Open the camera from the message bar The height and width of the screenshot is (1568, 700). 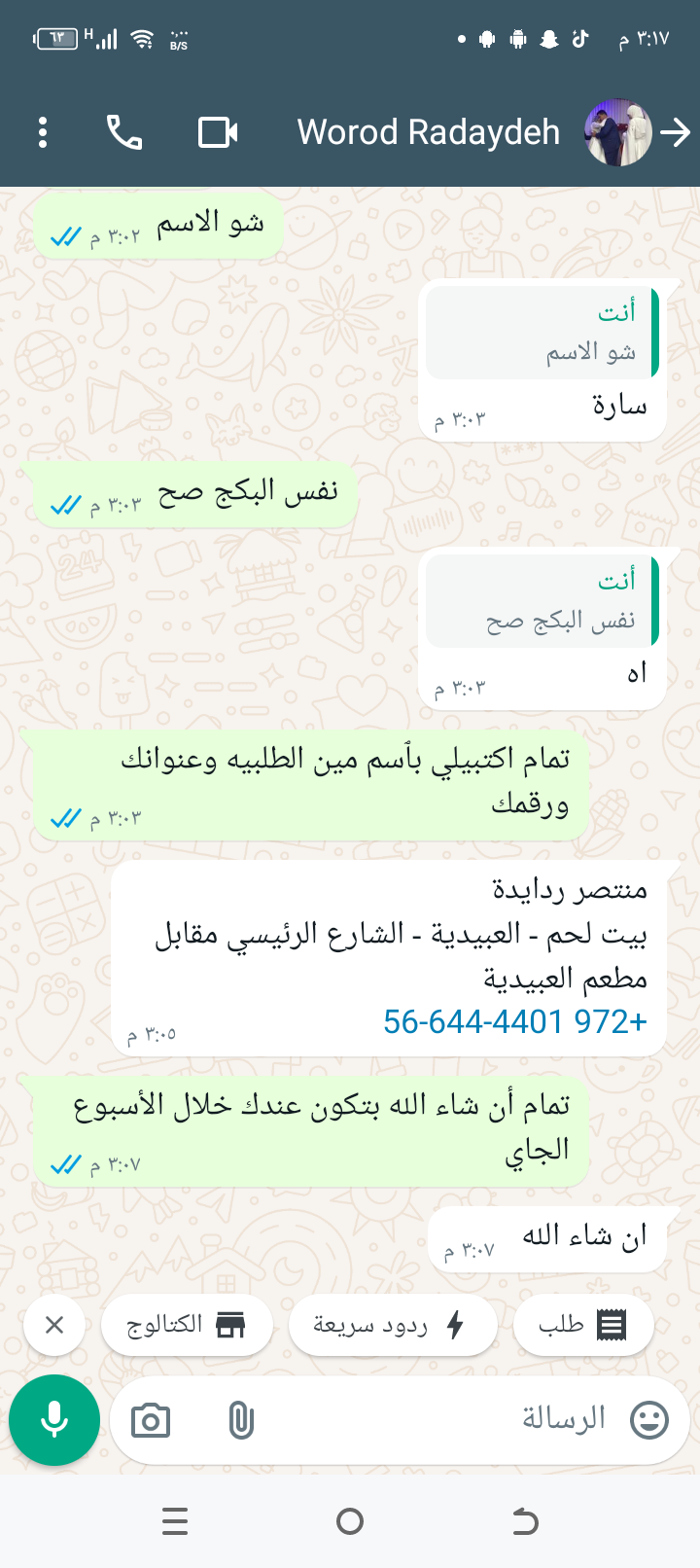click(x=151, y=1420)
